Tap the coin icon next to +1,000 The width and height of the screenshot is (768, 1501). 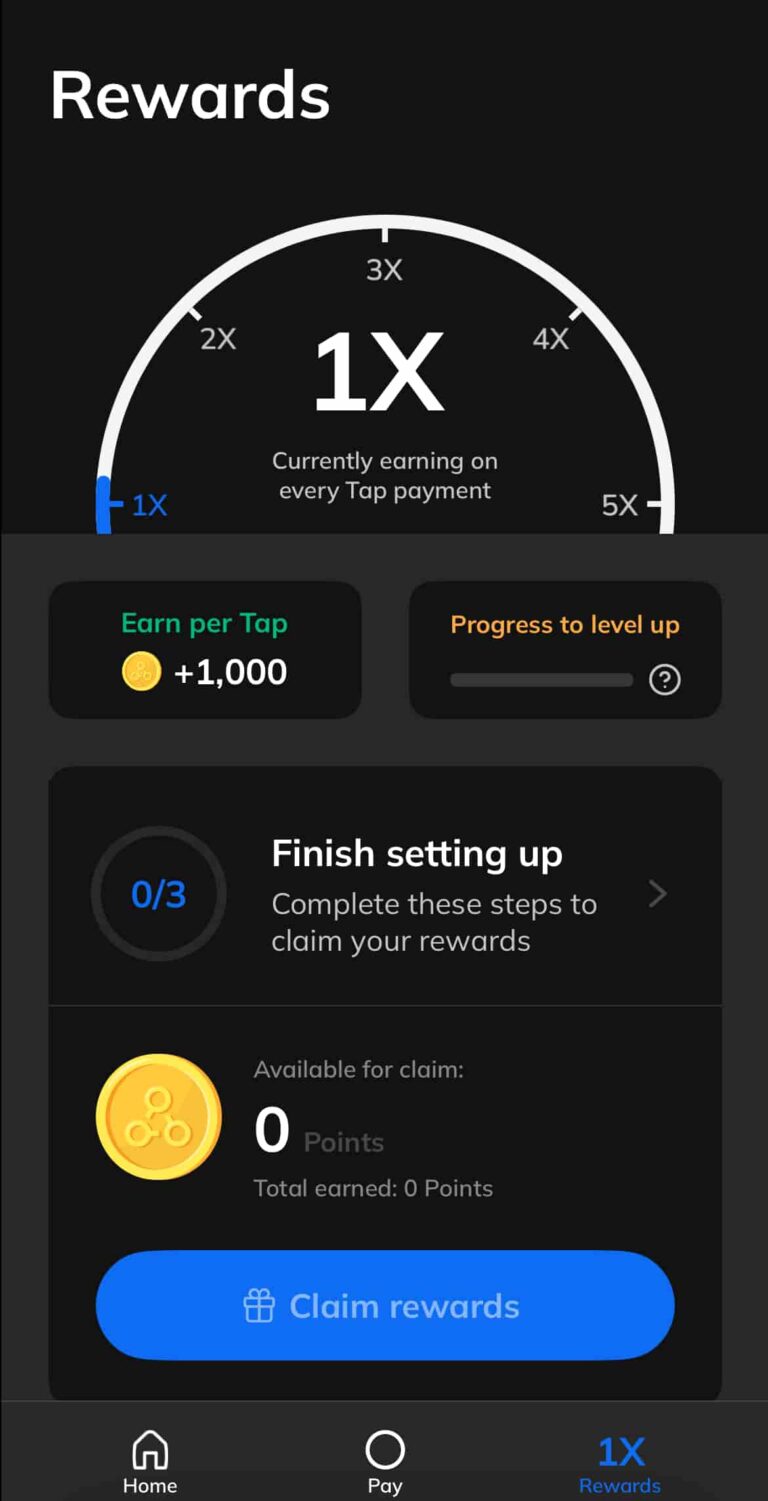click(140, 671)
